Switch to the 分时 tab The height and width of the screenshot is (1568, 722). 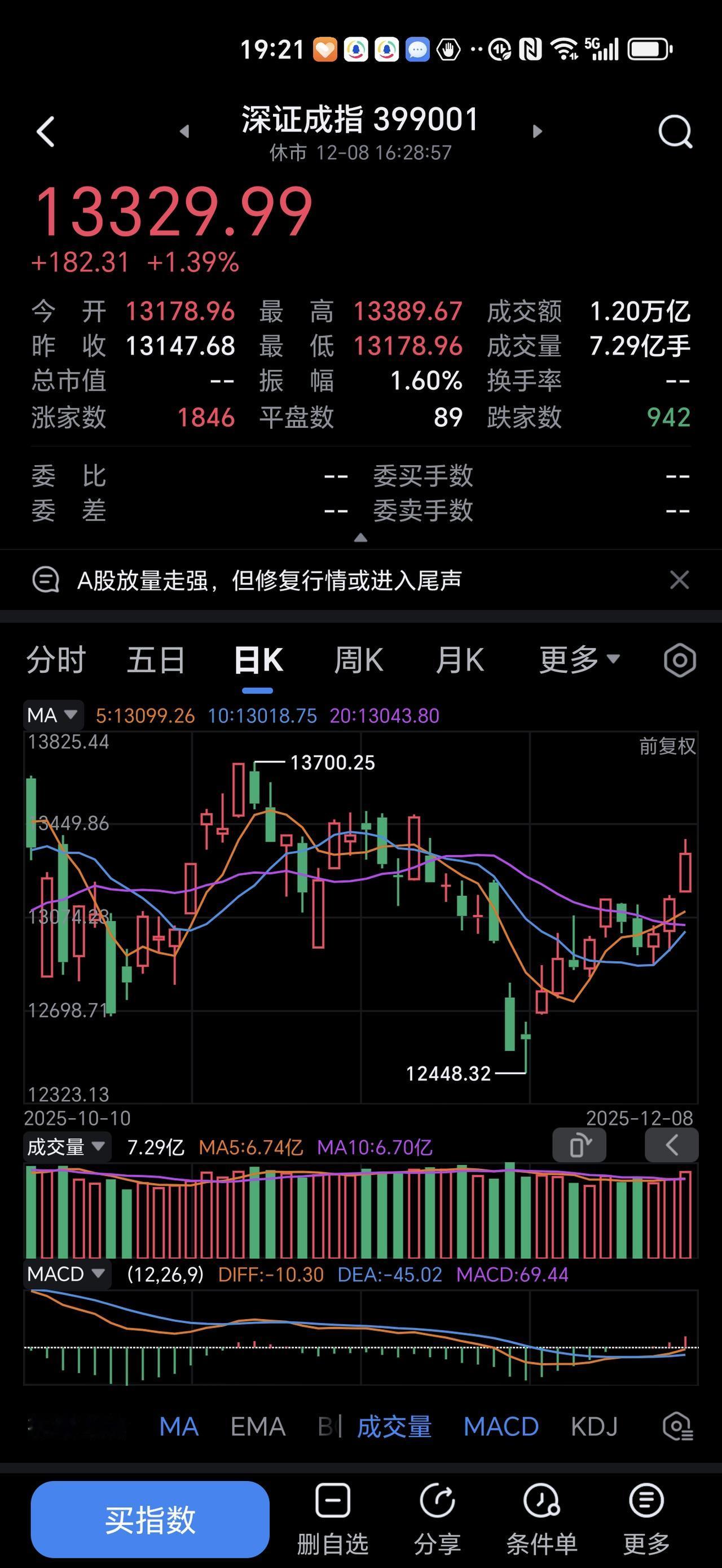coord(56,660)
